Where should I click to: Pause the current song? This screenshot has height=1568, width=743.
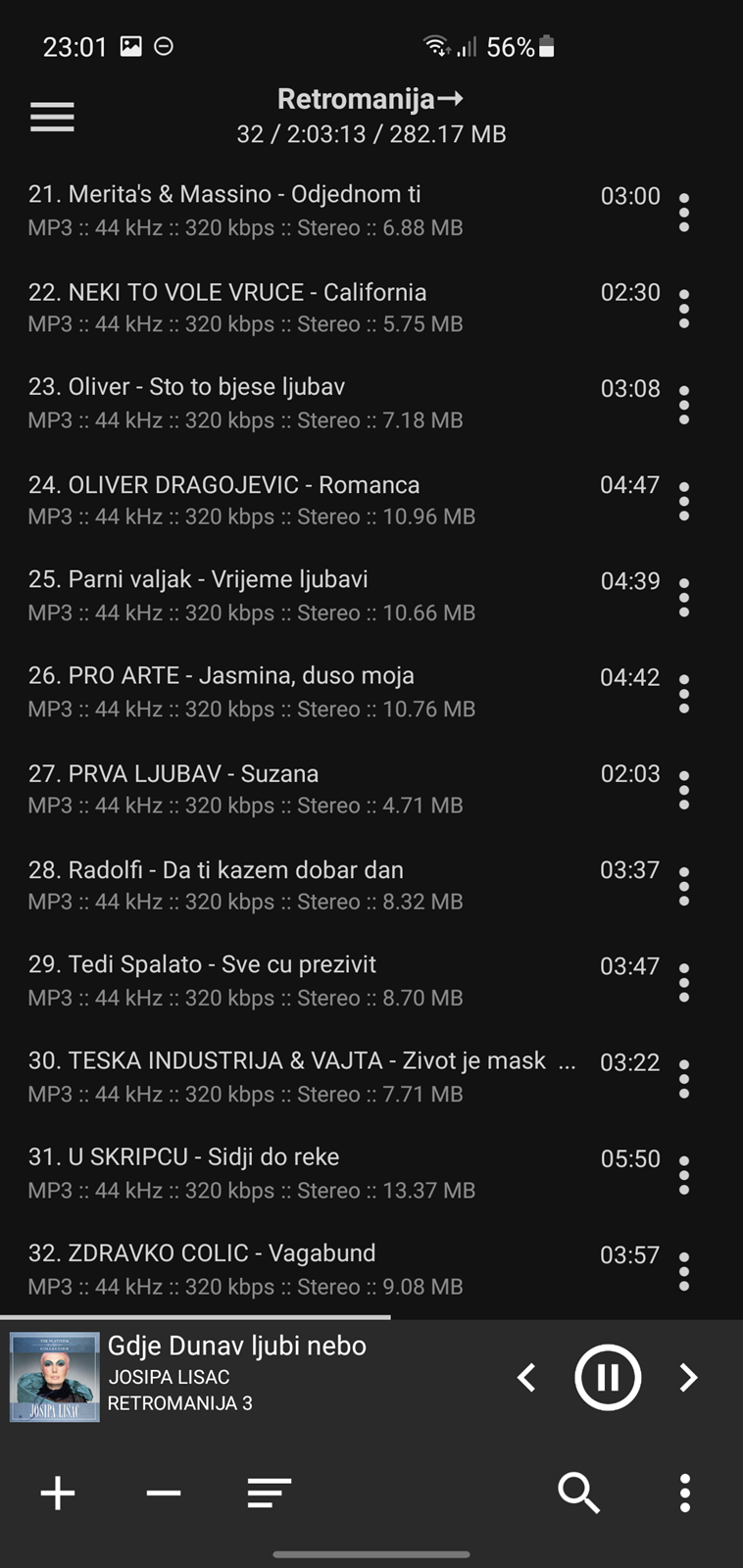608,1377
